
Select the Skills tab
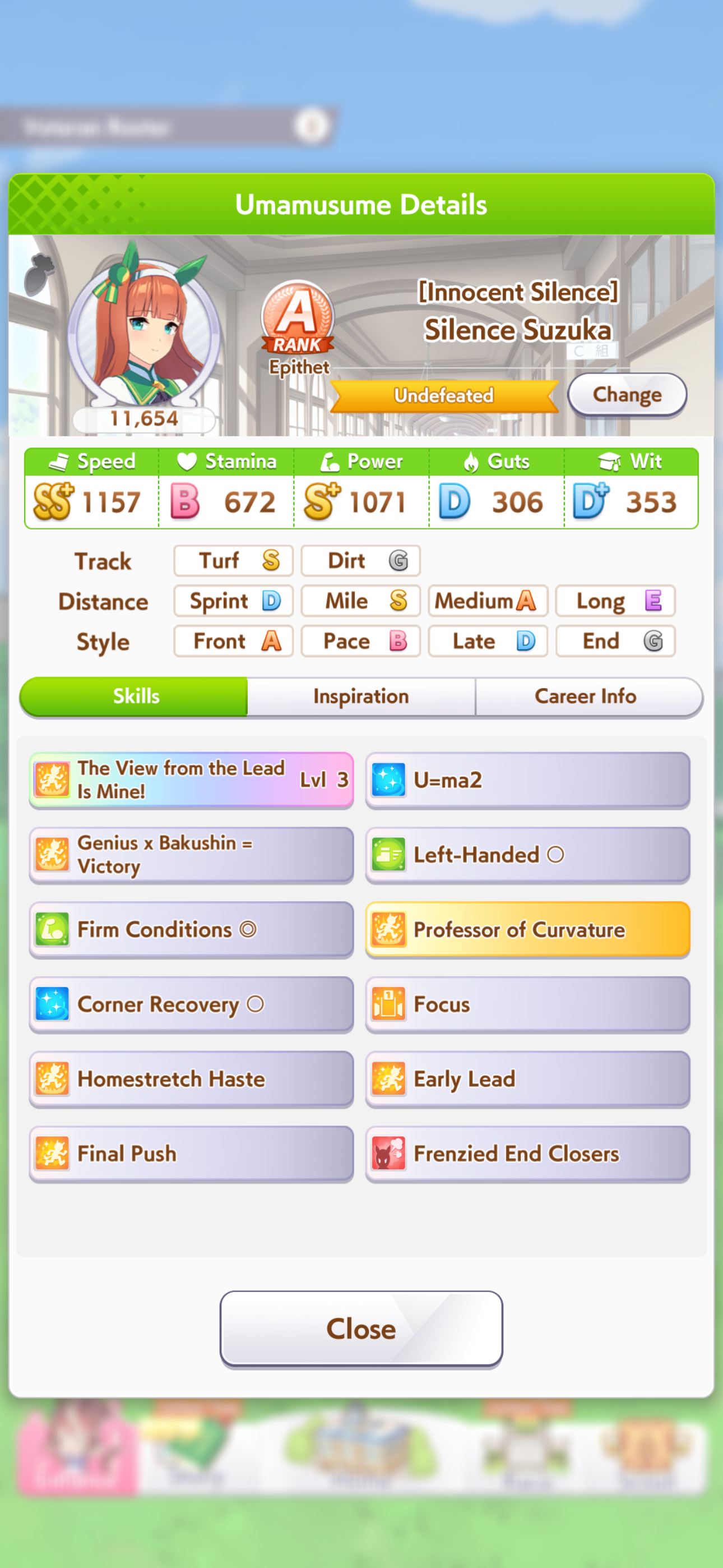(135, 696)
